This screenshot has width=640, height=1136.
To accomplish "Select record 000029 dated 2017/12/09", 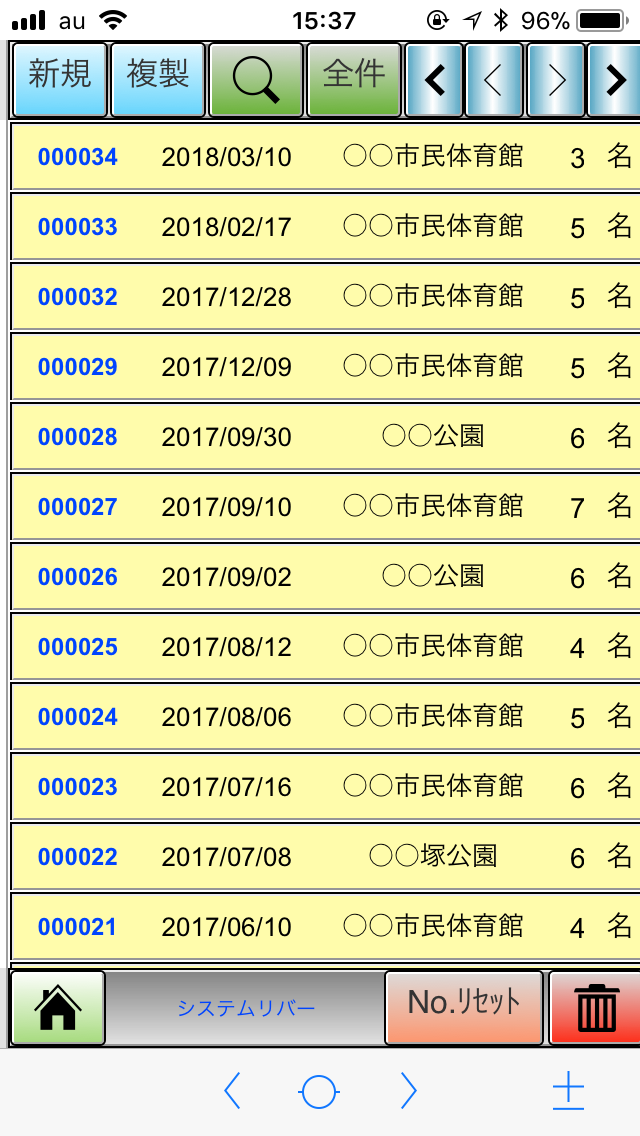I will [x=325, y=367].
